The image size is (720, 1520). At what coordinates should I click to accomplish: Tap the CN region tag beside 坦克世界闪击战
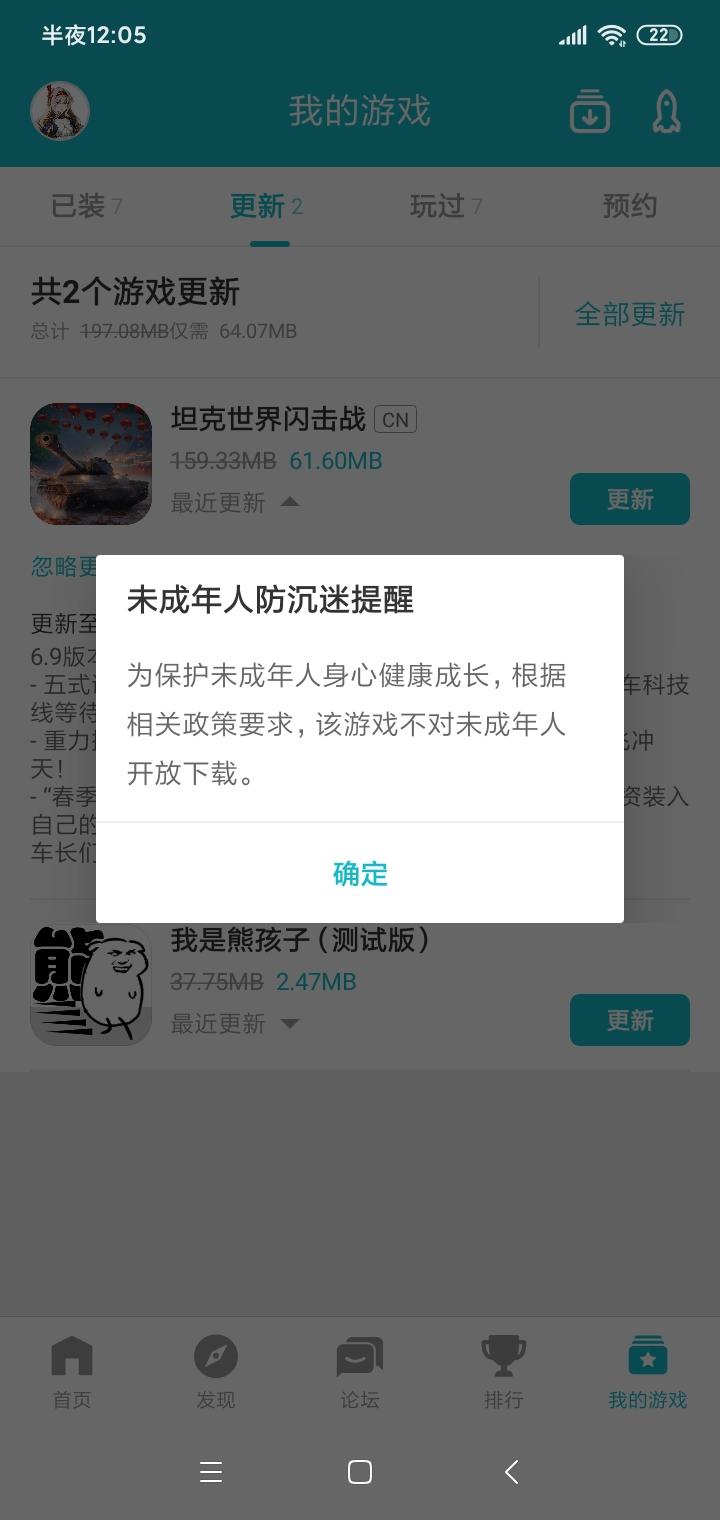tap(396, 419)
